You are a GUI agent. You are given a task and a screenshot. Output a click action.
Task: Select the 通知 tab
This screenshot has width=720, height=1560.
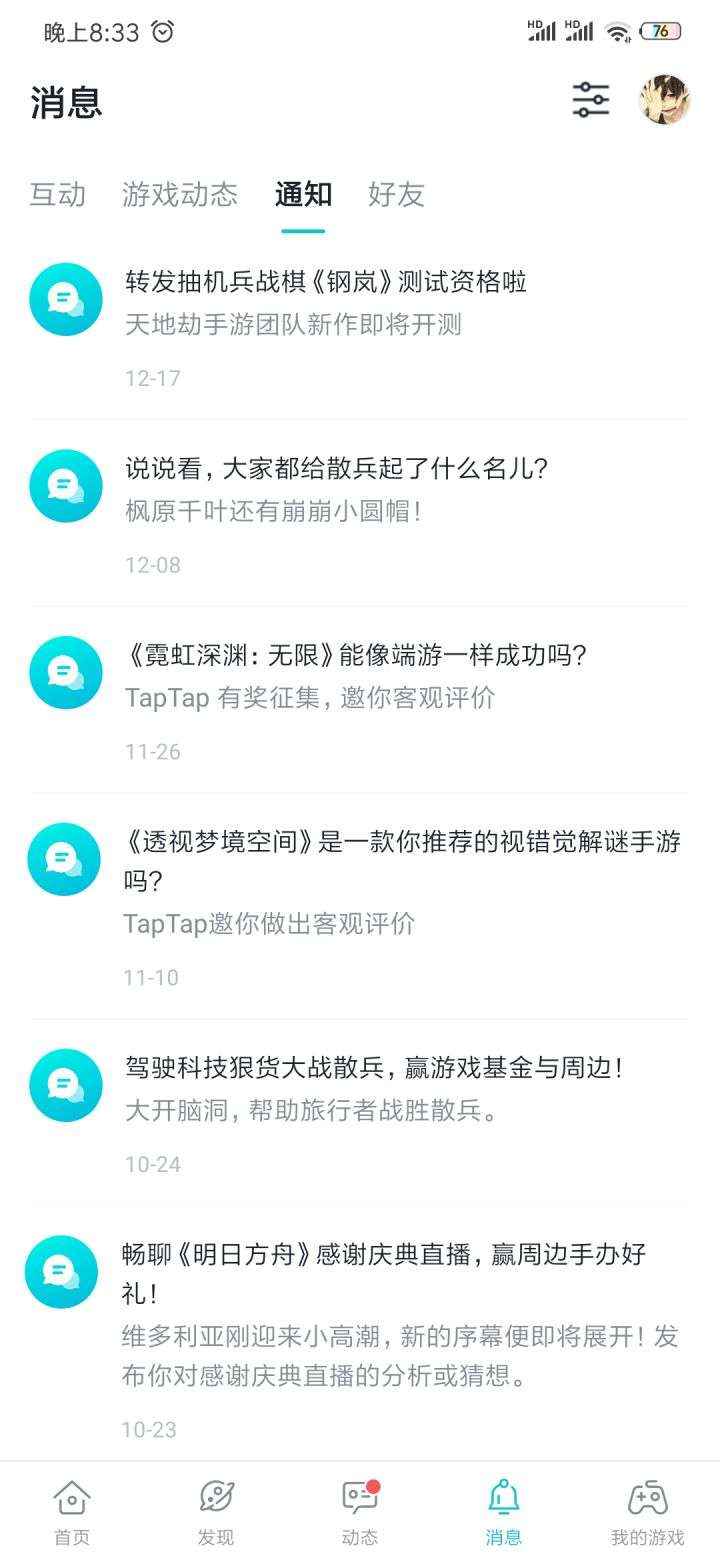303,194
